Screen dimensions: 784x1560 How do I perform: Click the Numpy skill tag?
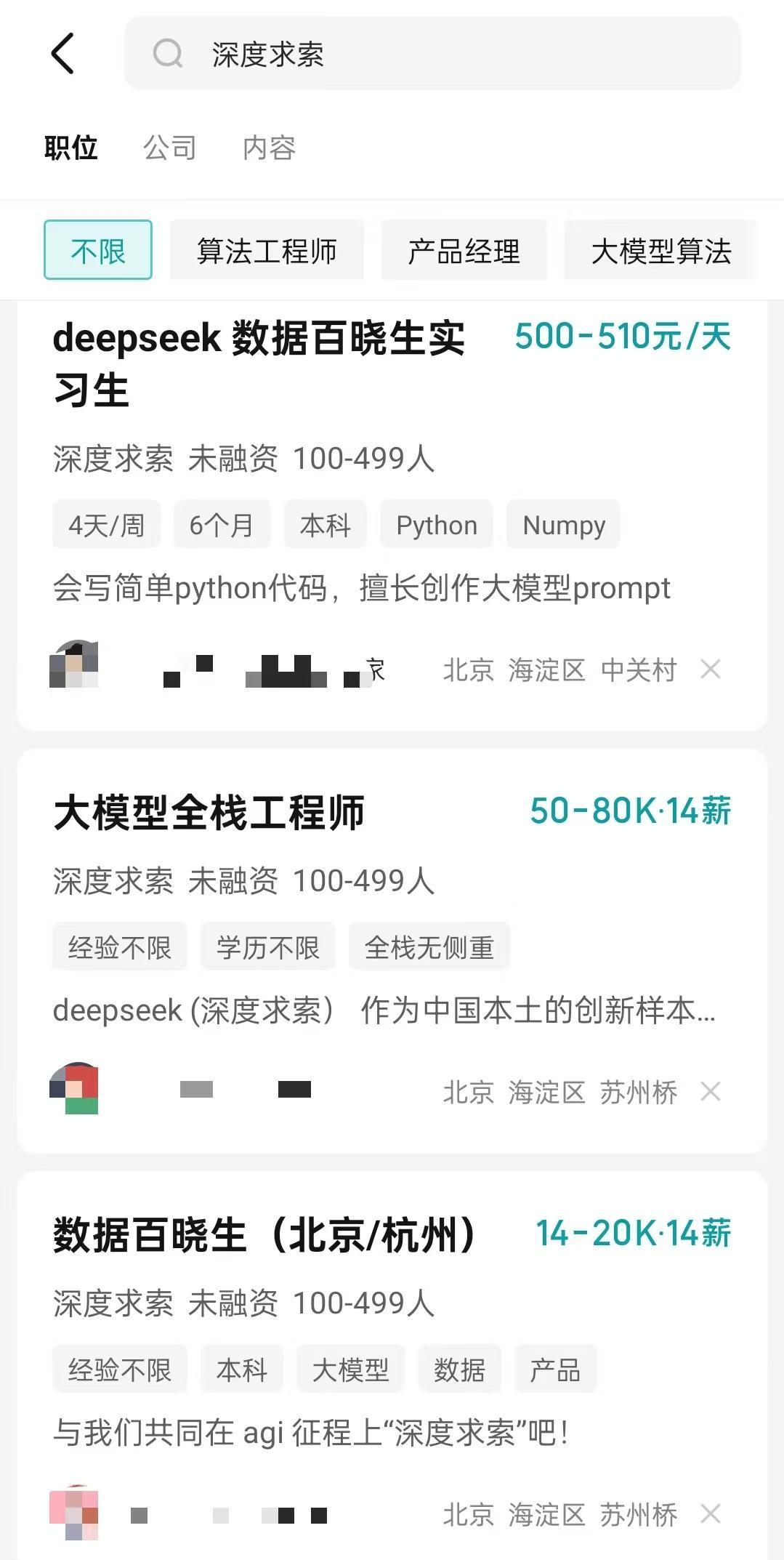coord(563,524)
